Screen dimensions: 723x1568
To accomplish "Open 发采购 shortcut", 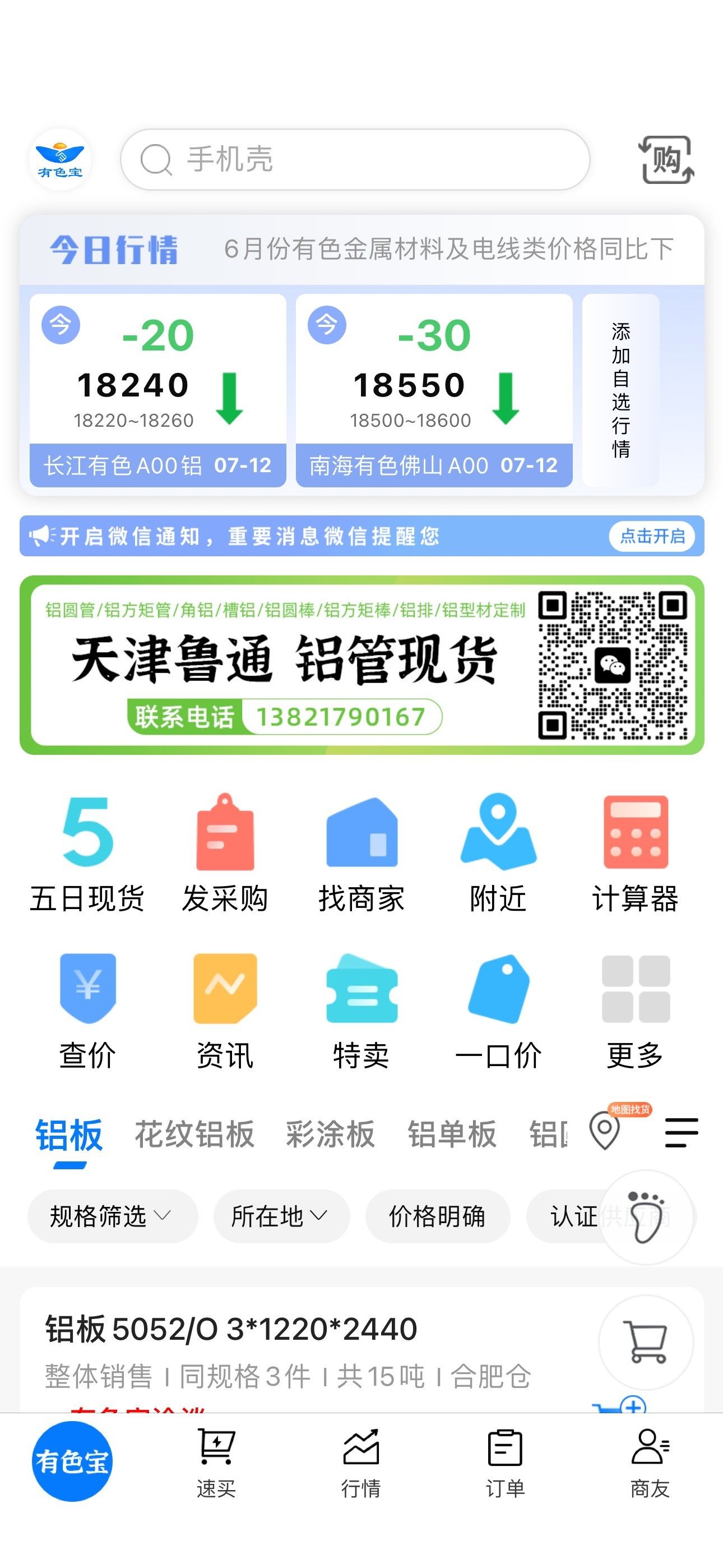I will 225,854.
